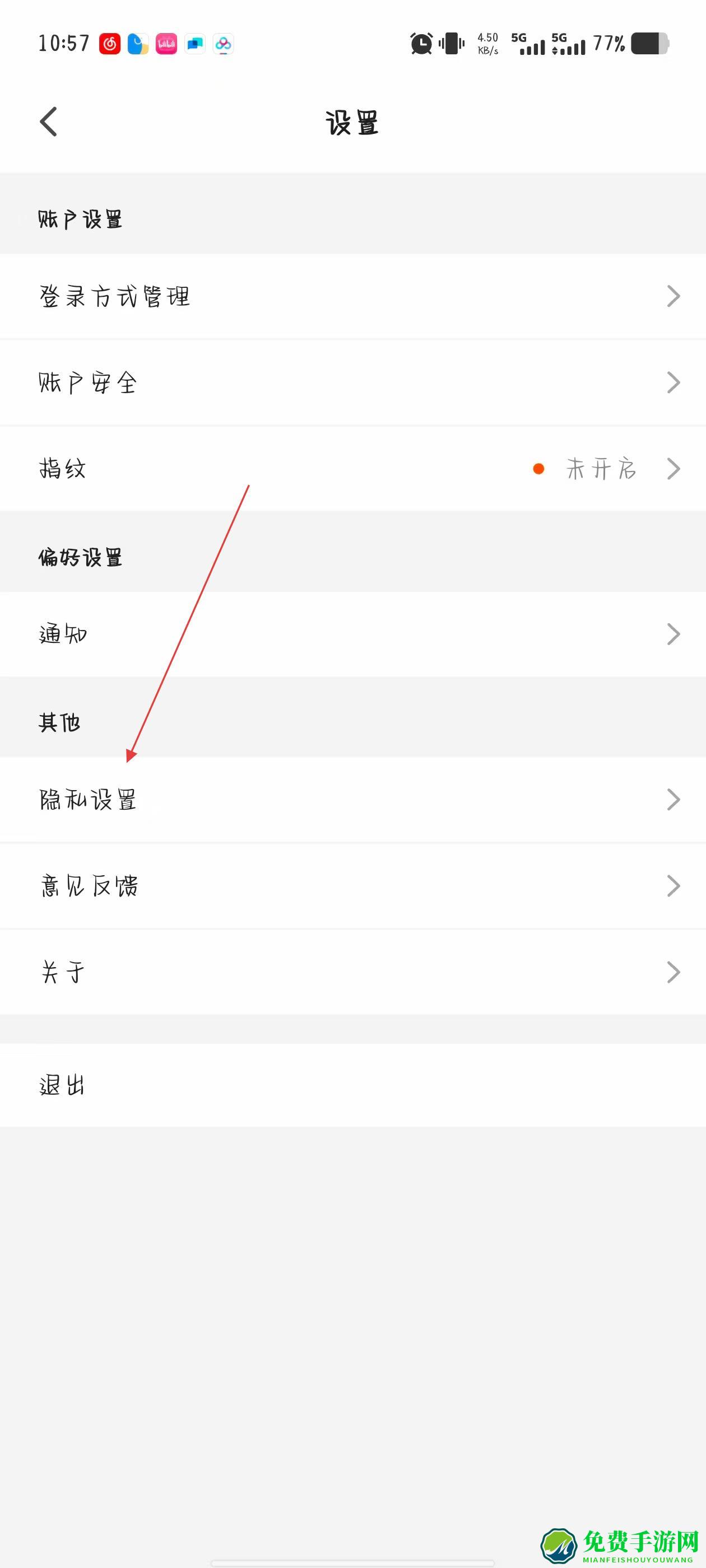The width and height of the screenshot is (706, 1568).
Task: Open 登录方式管理 settings
Action: pos(352,296)
